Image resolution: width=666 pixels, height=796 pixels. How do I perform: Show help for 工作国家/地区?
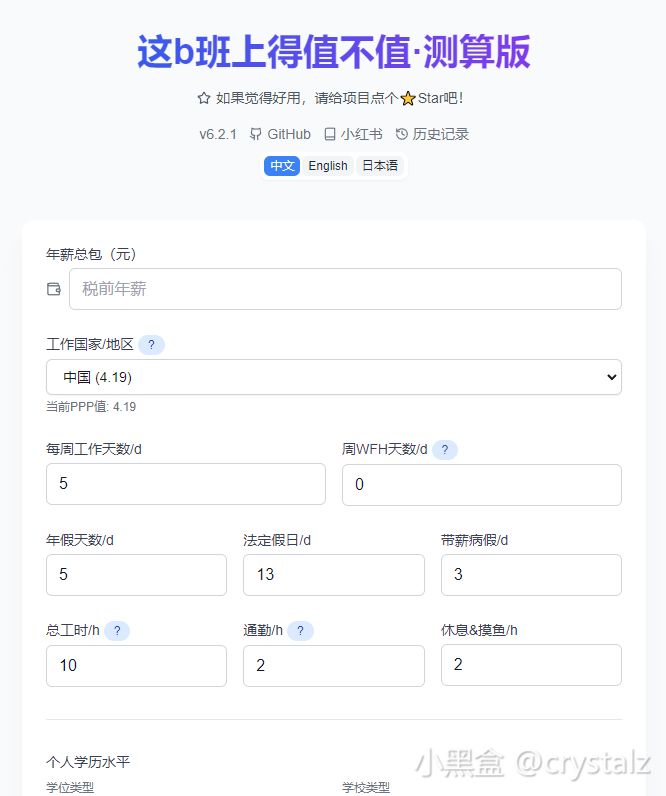[x=151, y=345]
